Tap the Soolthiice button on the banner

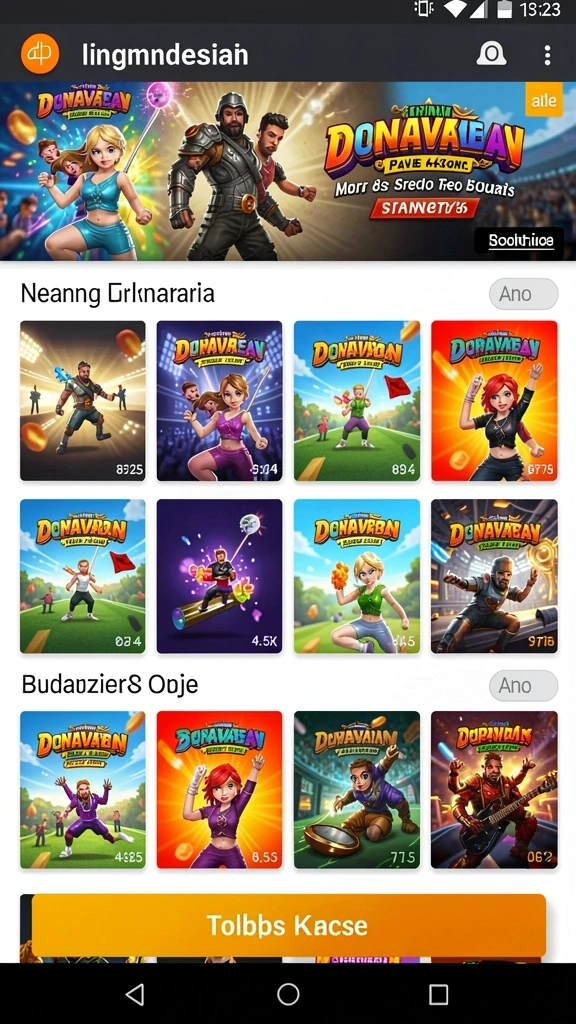click(520, 241)
